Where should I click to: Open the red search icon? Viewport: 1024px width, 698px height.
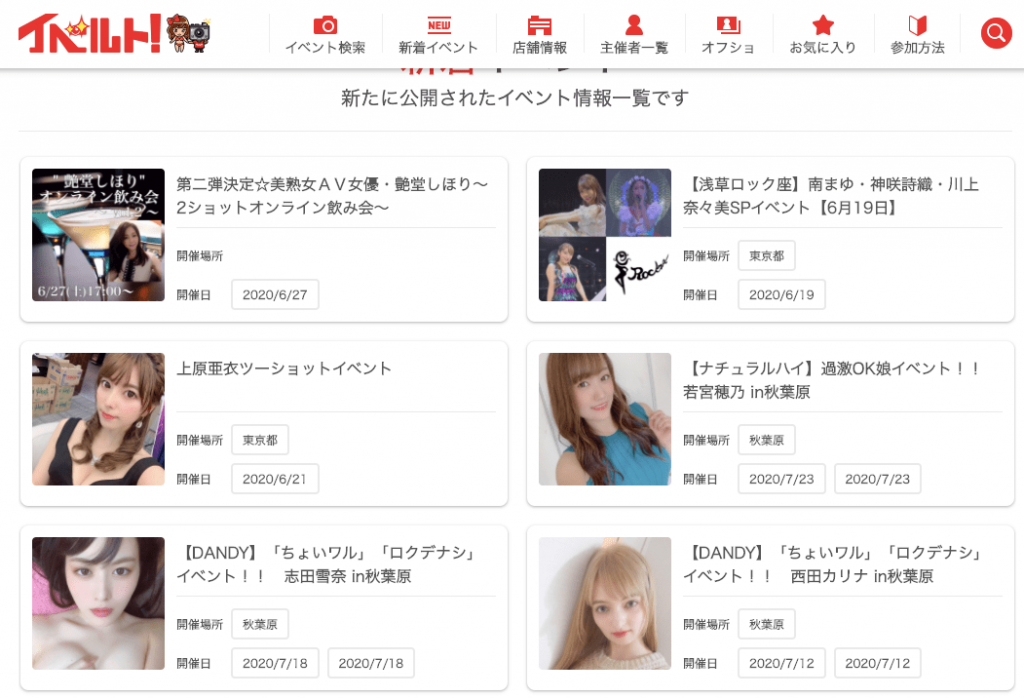(x=996, y=33)
